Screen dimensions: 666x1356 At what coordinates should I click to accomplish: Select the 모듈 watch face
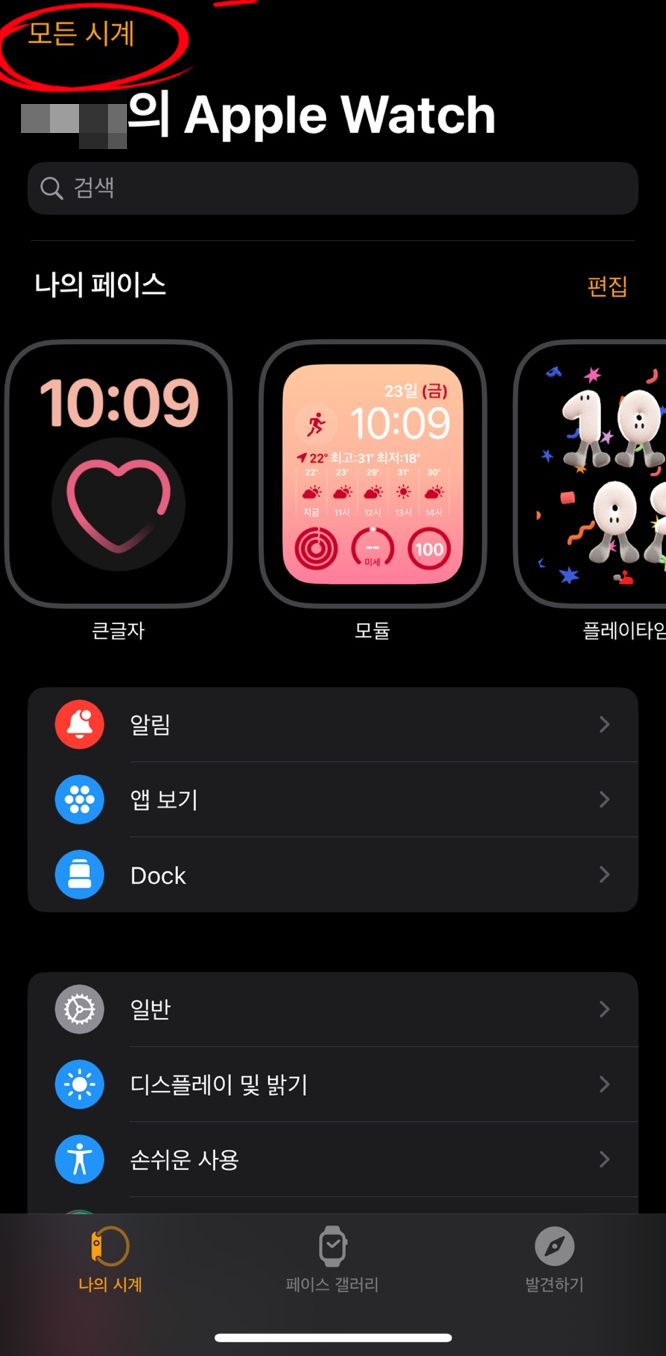click(x=372, y=473)
